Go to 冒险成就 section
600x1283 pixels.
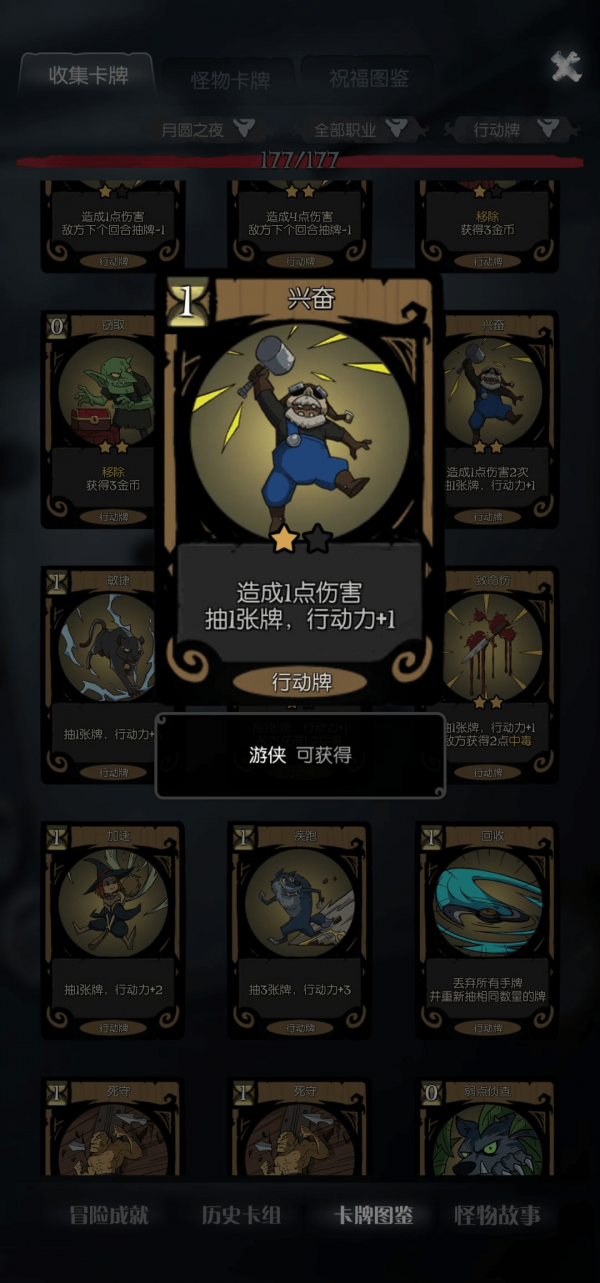[108, 1215]
